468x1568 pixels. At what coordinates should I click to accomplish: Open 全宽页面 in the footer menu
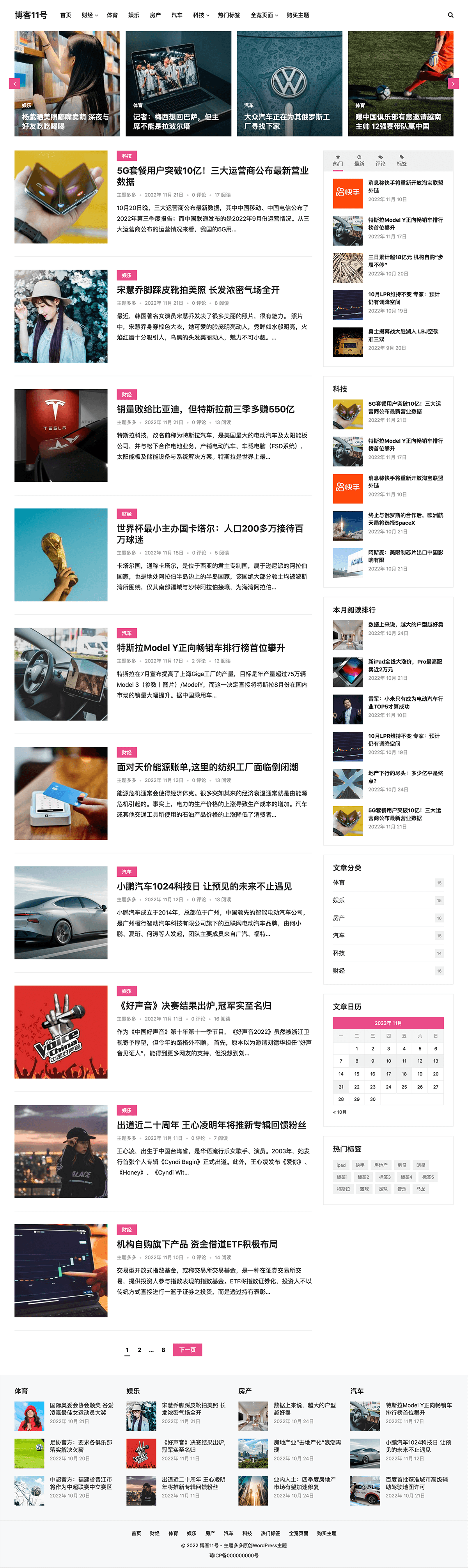coord(299,1533)
